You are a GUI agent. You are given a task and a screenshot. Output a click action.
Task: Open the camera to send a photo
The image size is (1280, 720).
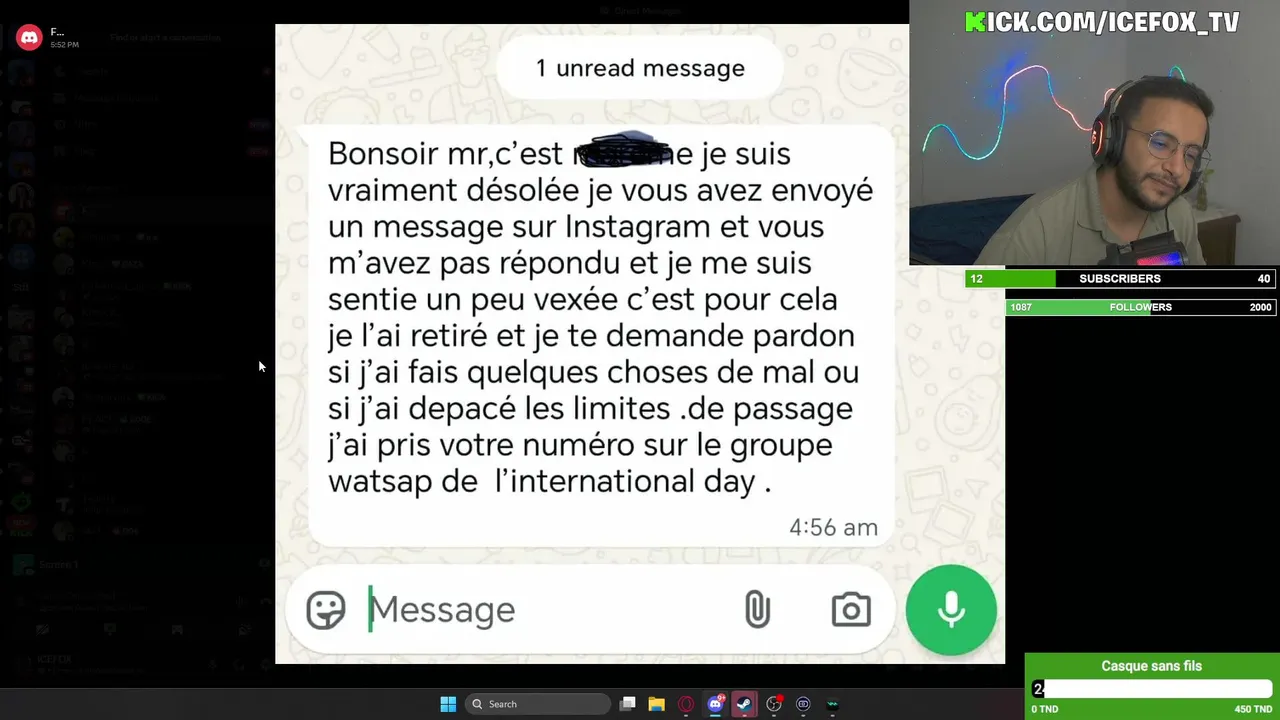click(851, 610)
